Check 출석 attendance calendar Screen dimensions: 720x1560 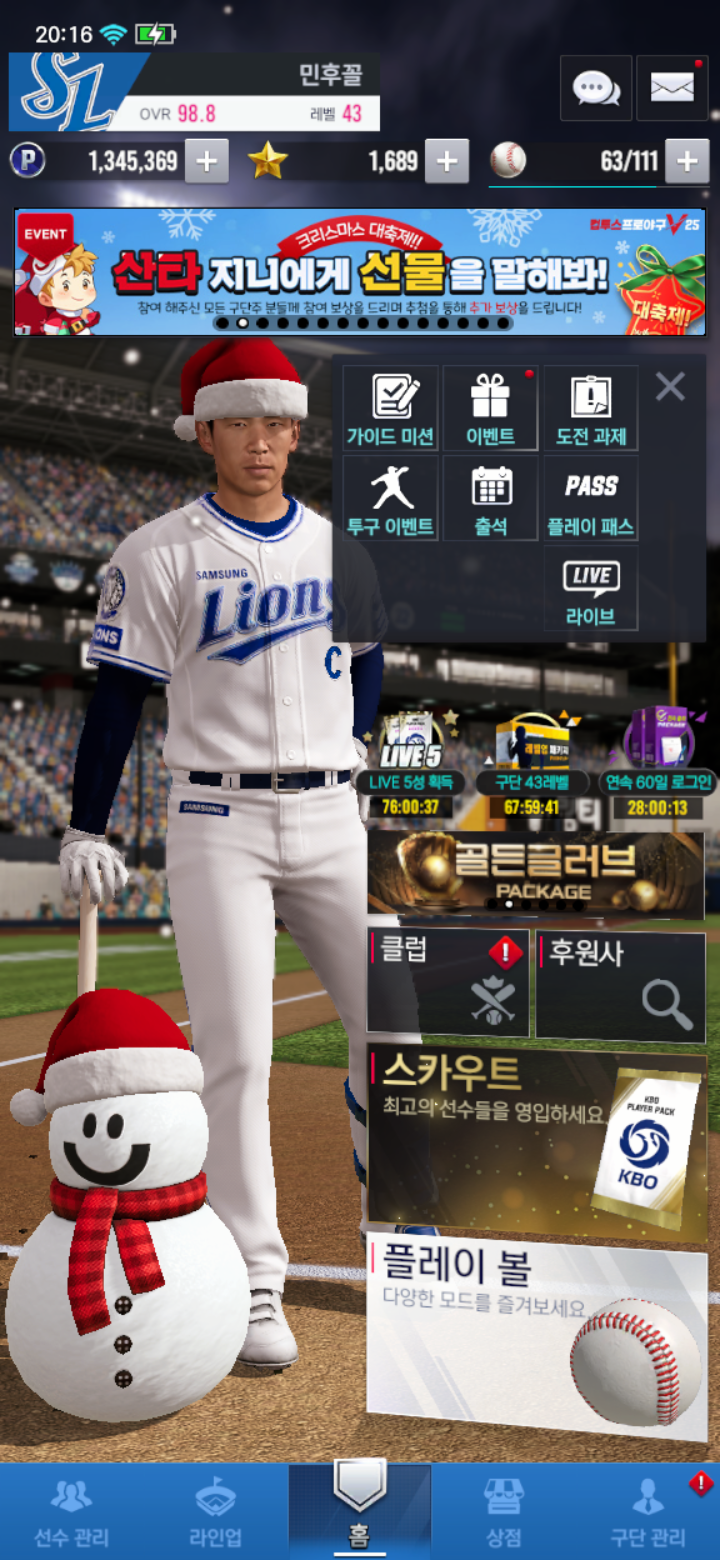tap(491, 498)
